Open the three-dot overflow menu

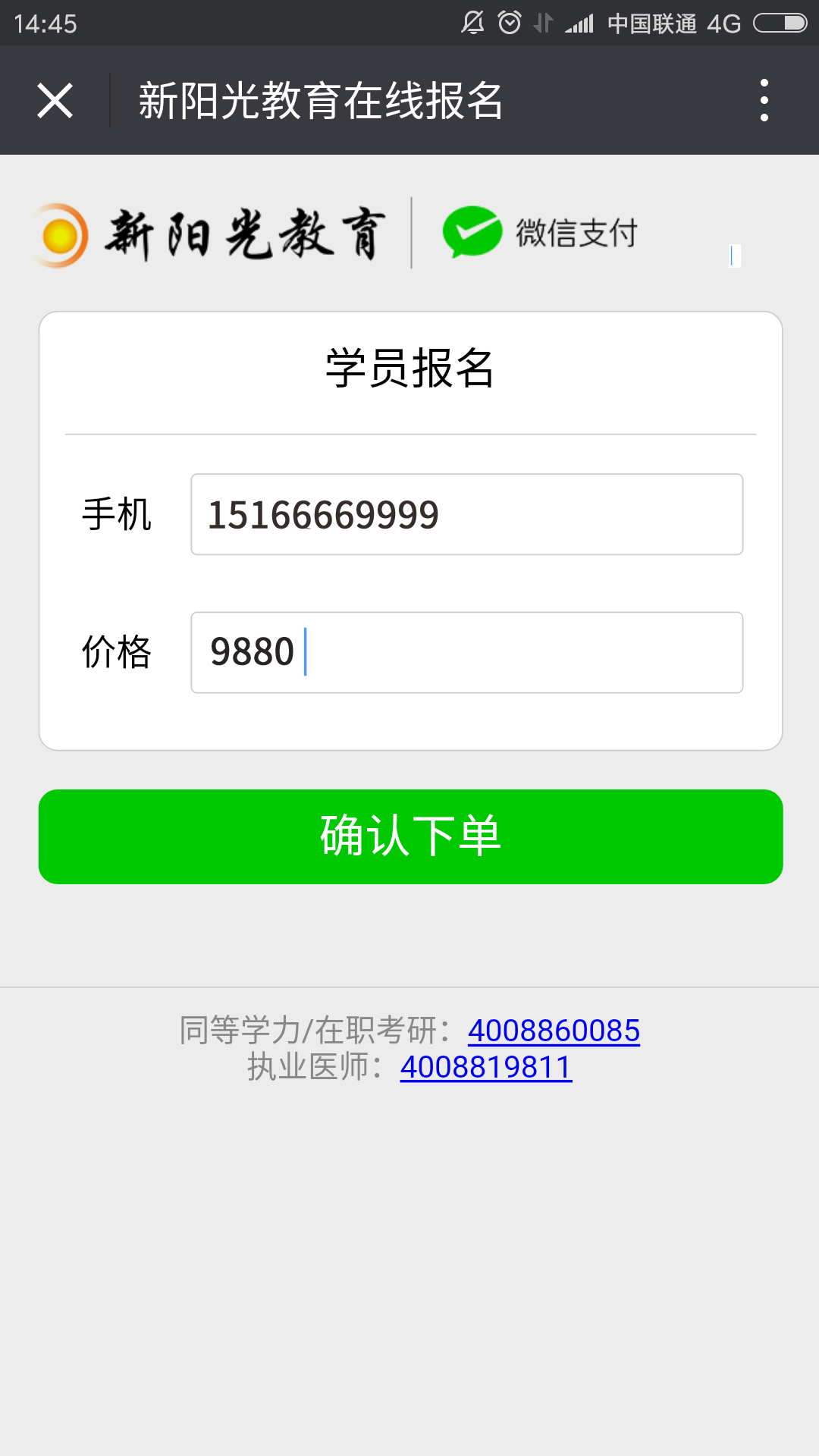click(x=764, y=100)
